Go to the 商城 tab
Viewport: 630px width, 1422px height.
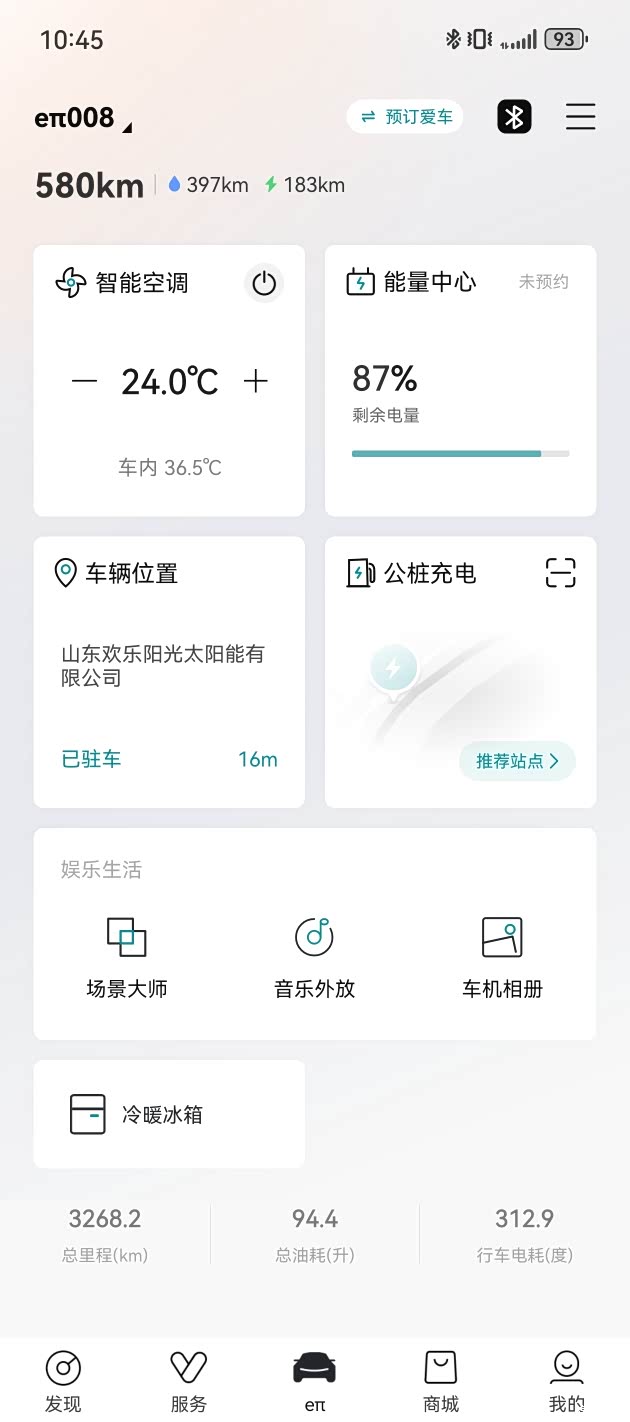440,1381
